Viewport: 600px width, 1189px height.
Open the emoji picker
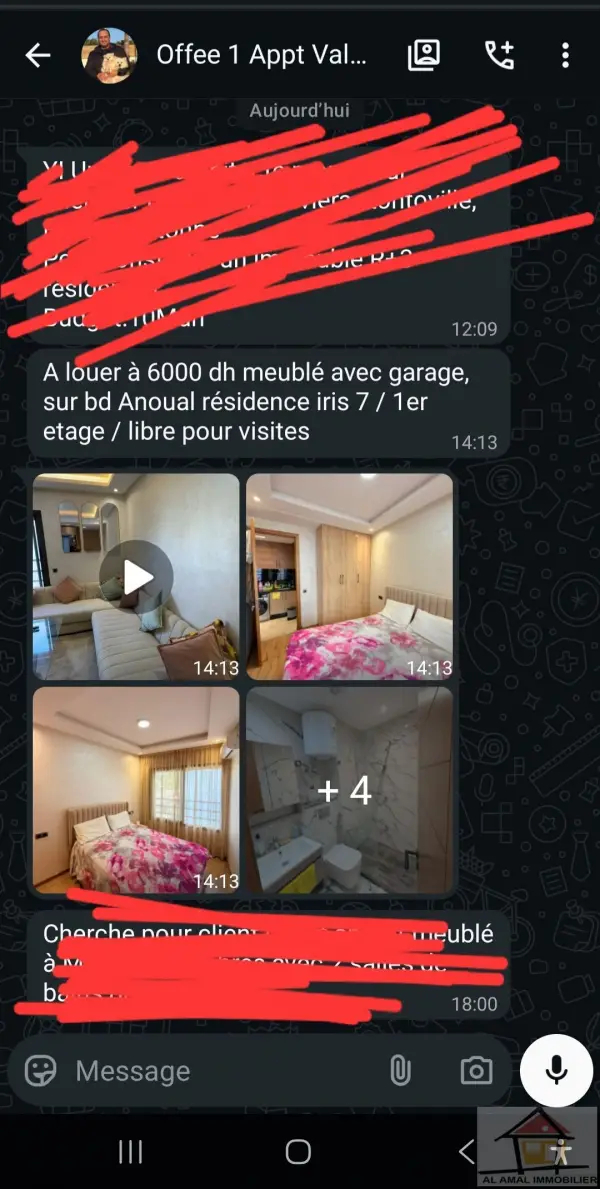(x=41, y=1070)
